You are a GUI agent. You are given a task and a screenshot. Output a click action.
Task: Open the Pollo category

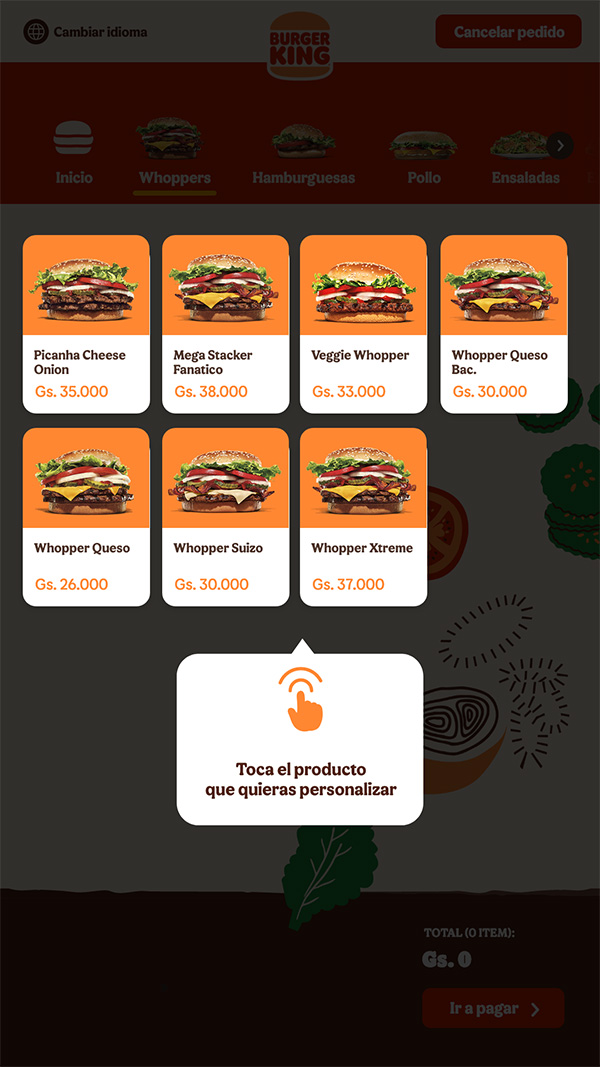pyautogui.click(x=424, y=155)
